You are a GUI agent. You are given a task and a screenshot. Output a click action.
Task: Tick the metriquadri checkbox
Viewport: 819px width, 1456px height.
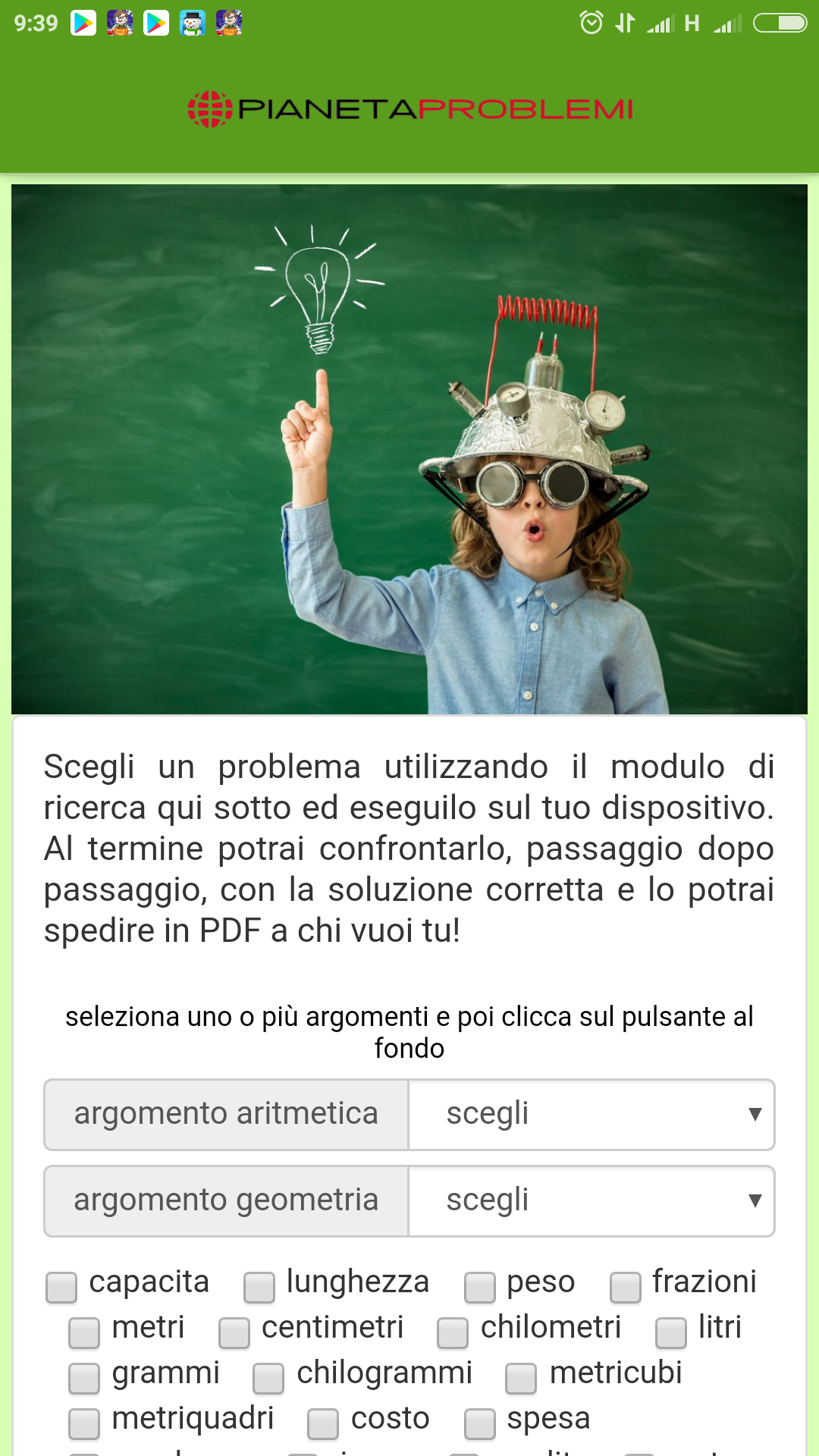pyautogui.click(x=84, y=1423)
